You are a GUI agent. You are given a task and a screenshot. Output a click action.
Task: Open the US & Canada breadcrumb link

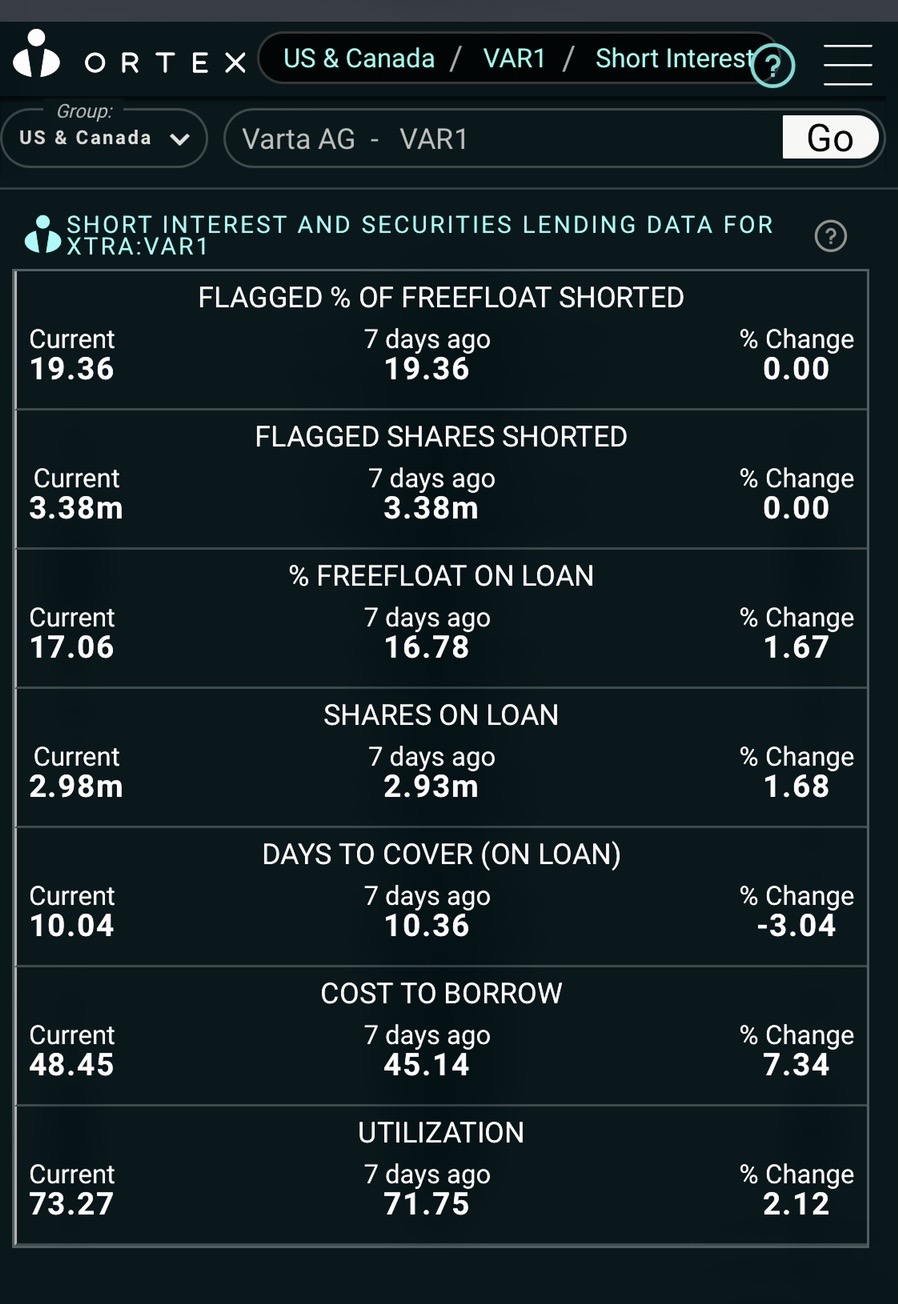click(359, 58)
